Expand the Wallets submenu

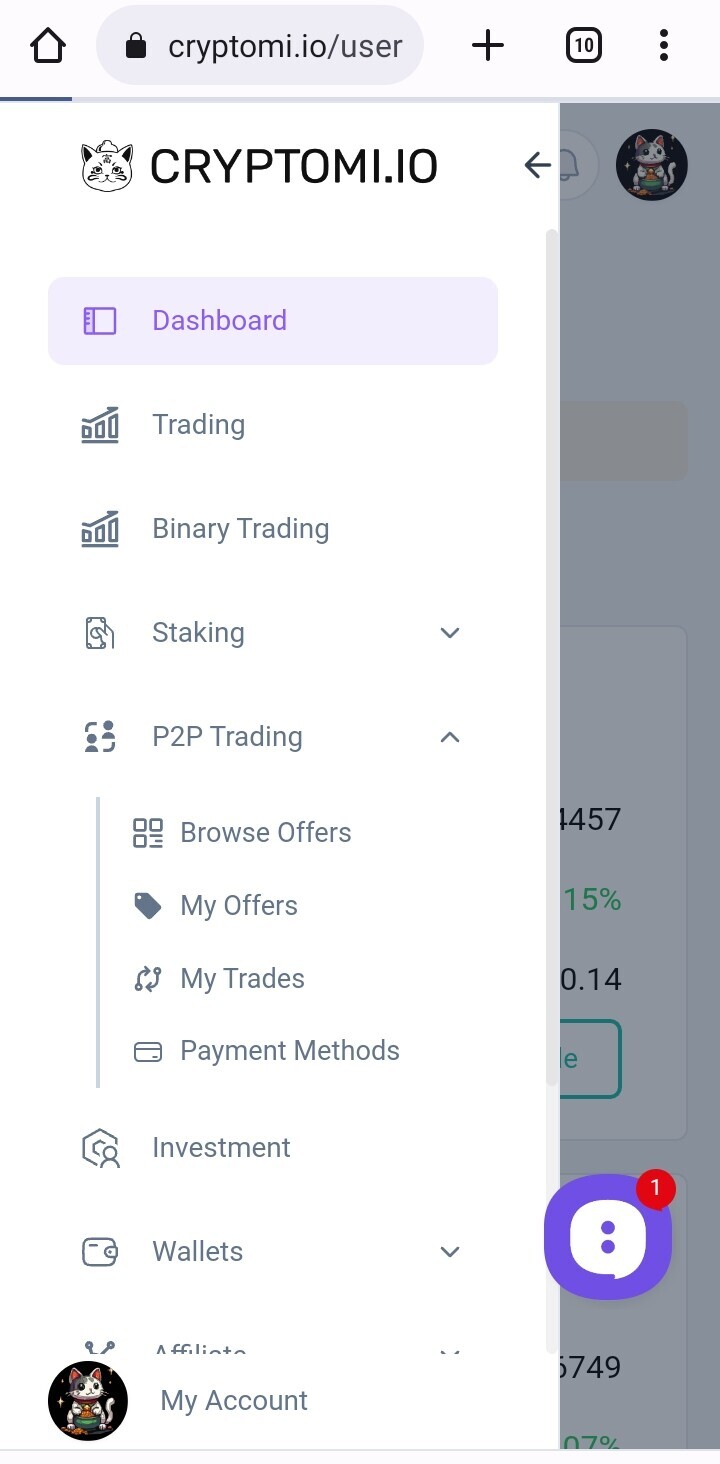273,1252
